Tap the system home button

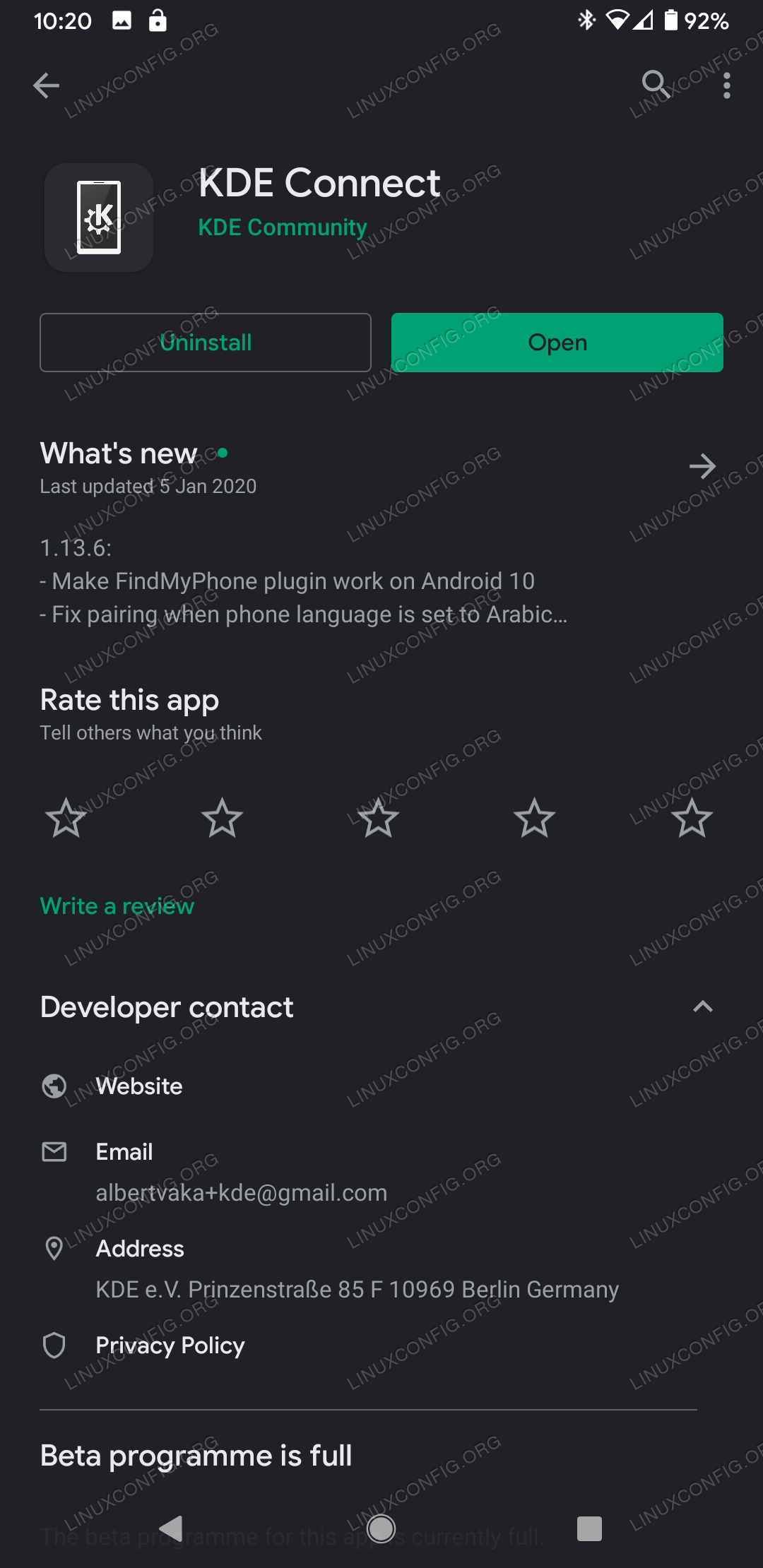381,1529
